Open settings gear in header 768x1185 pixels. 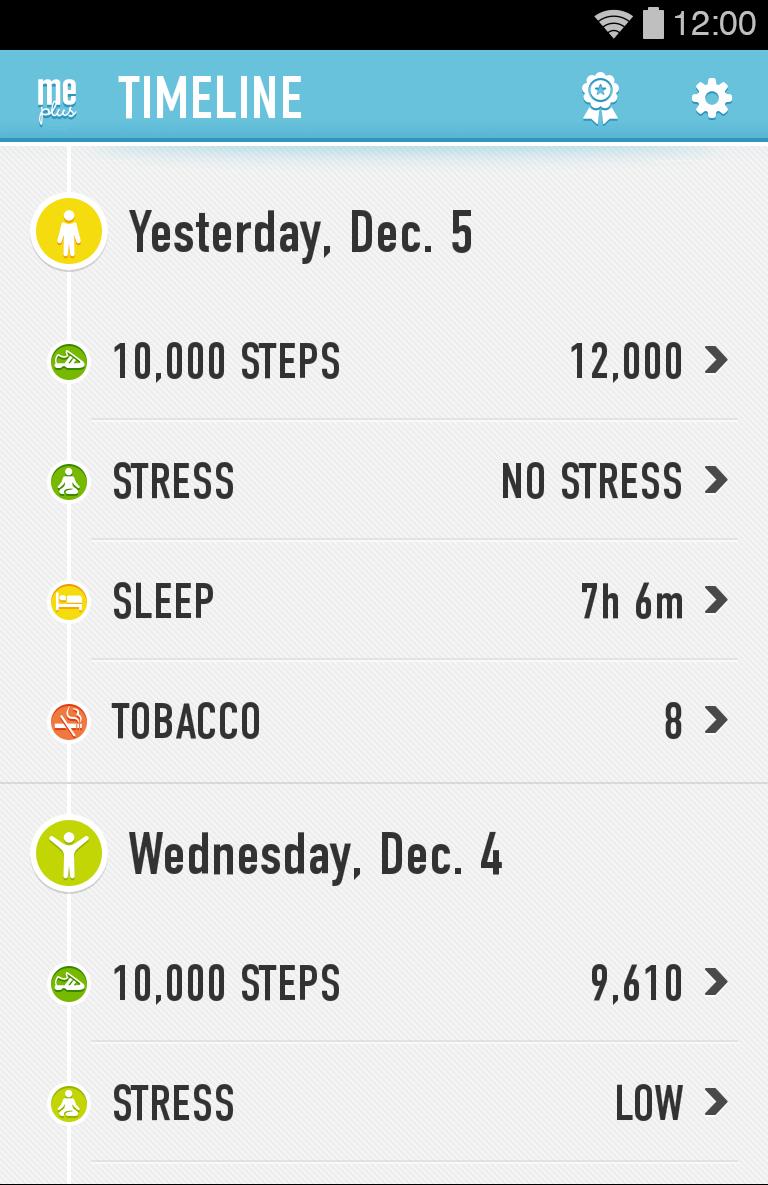711,98
